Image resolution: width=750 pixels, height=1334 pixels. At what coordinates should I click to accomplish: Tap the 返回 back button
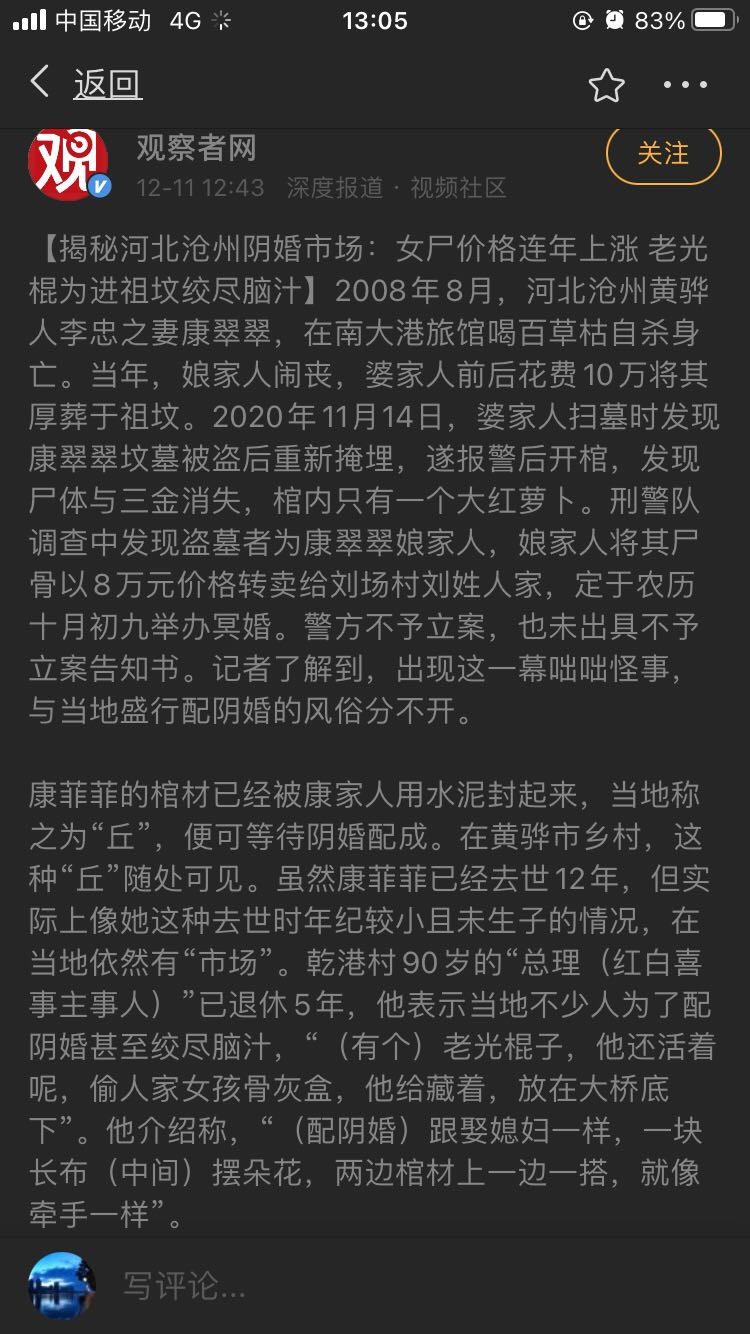pyautogui.click(x=86, y=84)
